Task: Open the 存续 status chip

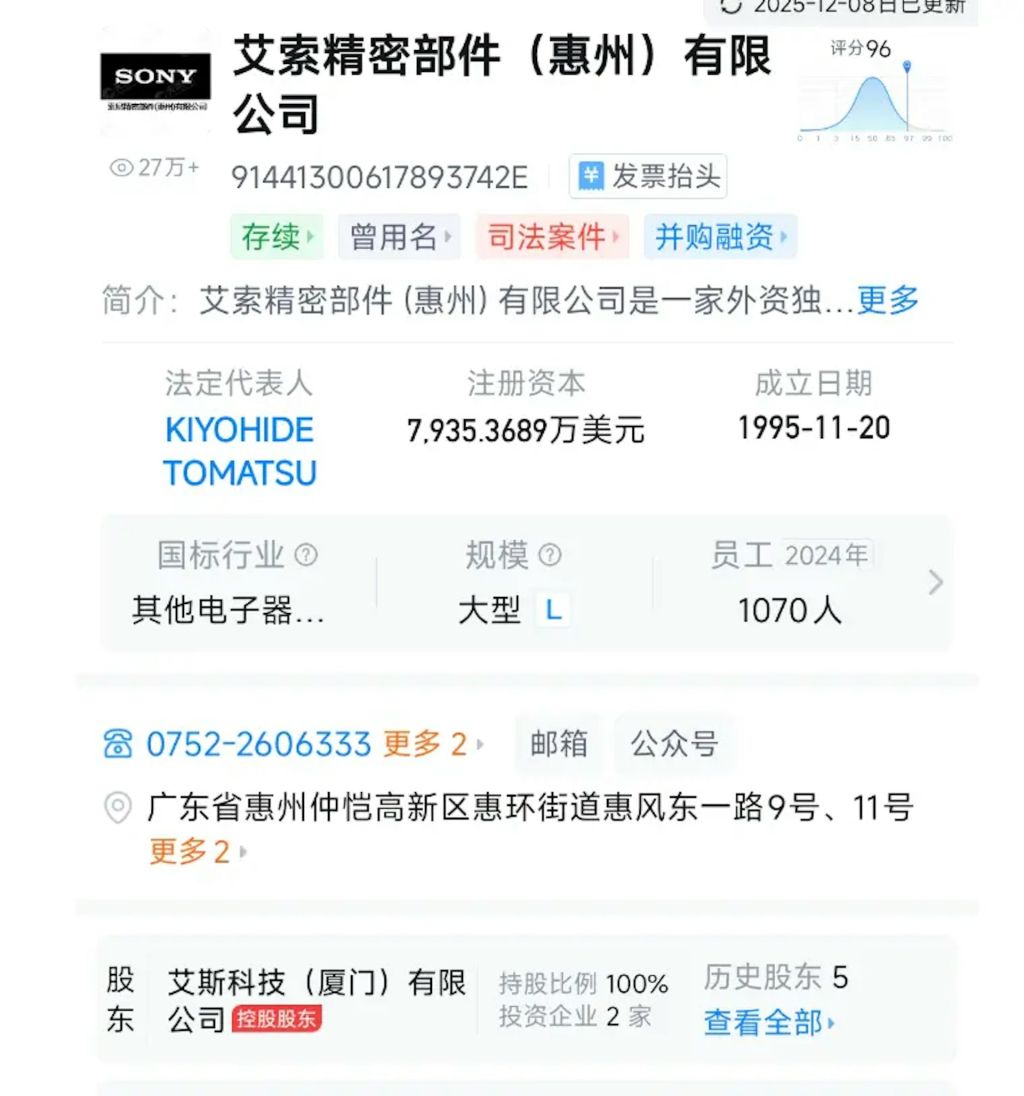Action: pos(277,237)
